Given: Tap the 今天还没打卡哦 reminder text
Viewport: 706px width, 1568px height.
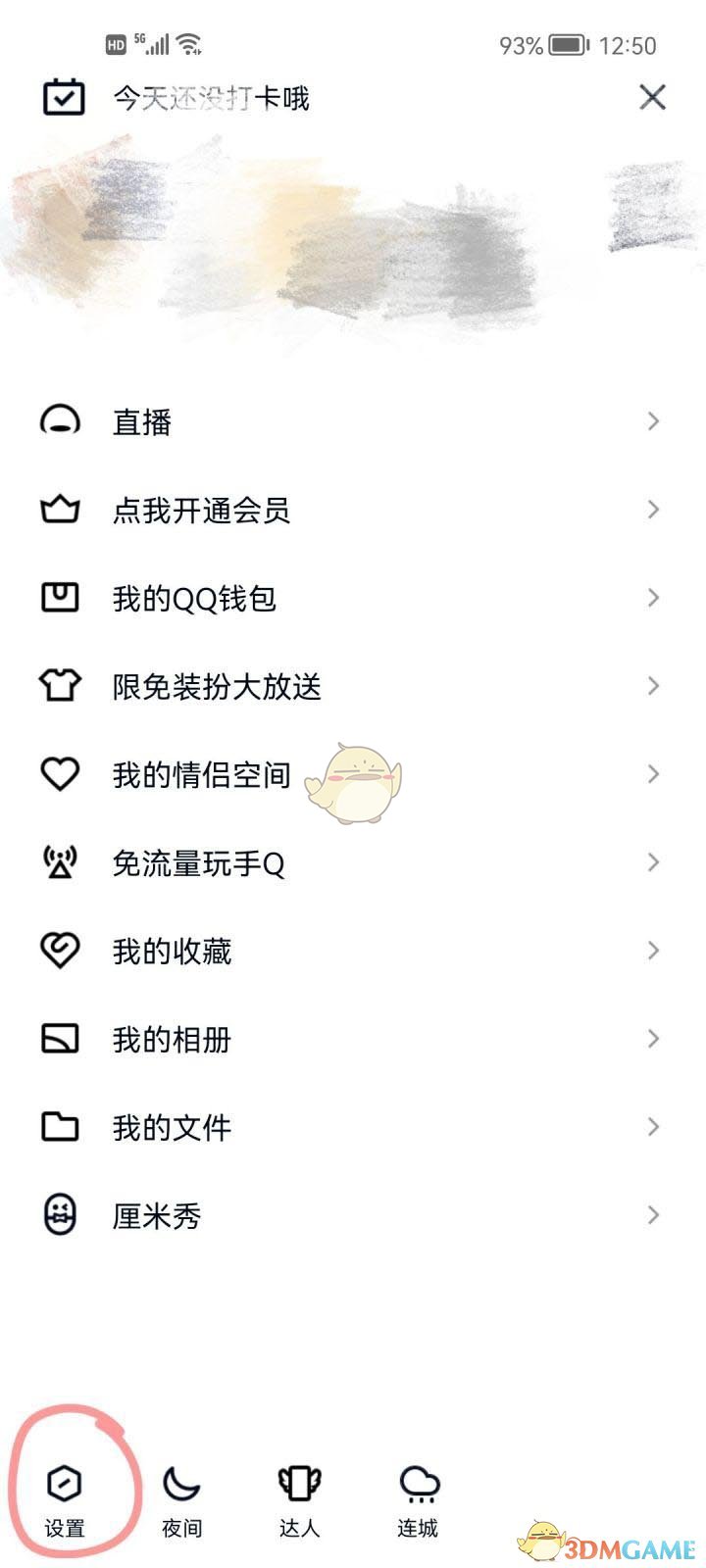Looking at the screenshot, I should point(211,98).
